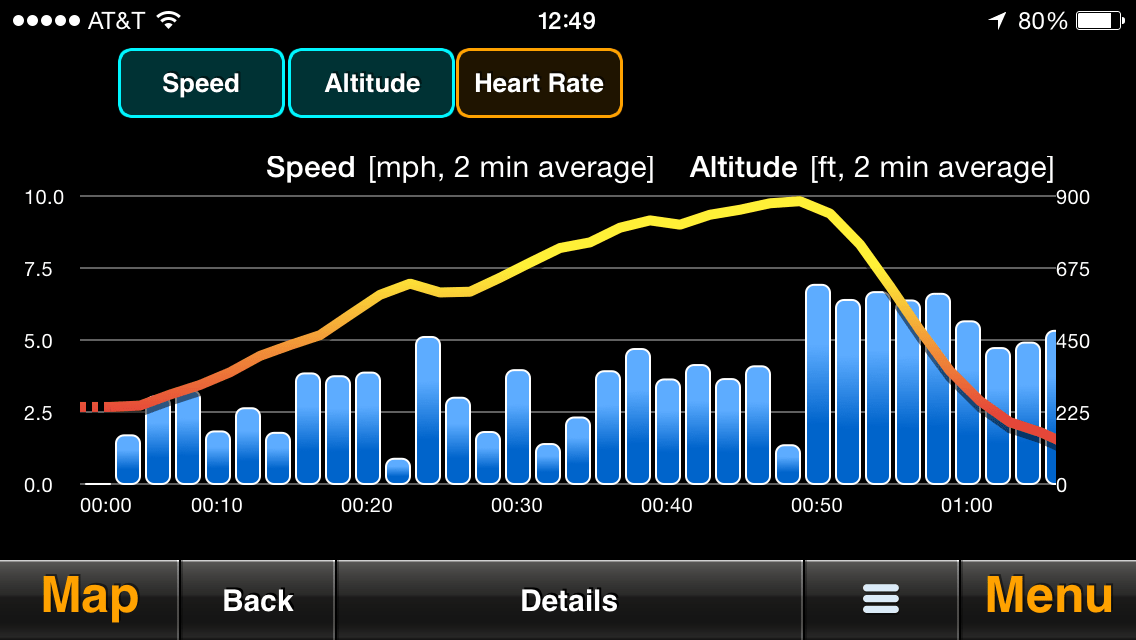
Task: Open the Menu
Action: (x=1048, y=599)
